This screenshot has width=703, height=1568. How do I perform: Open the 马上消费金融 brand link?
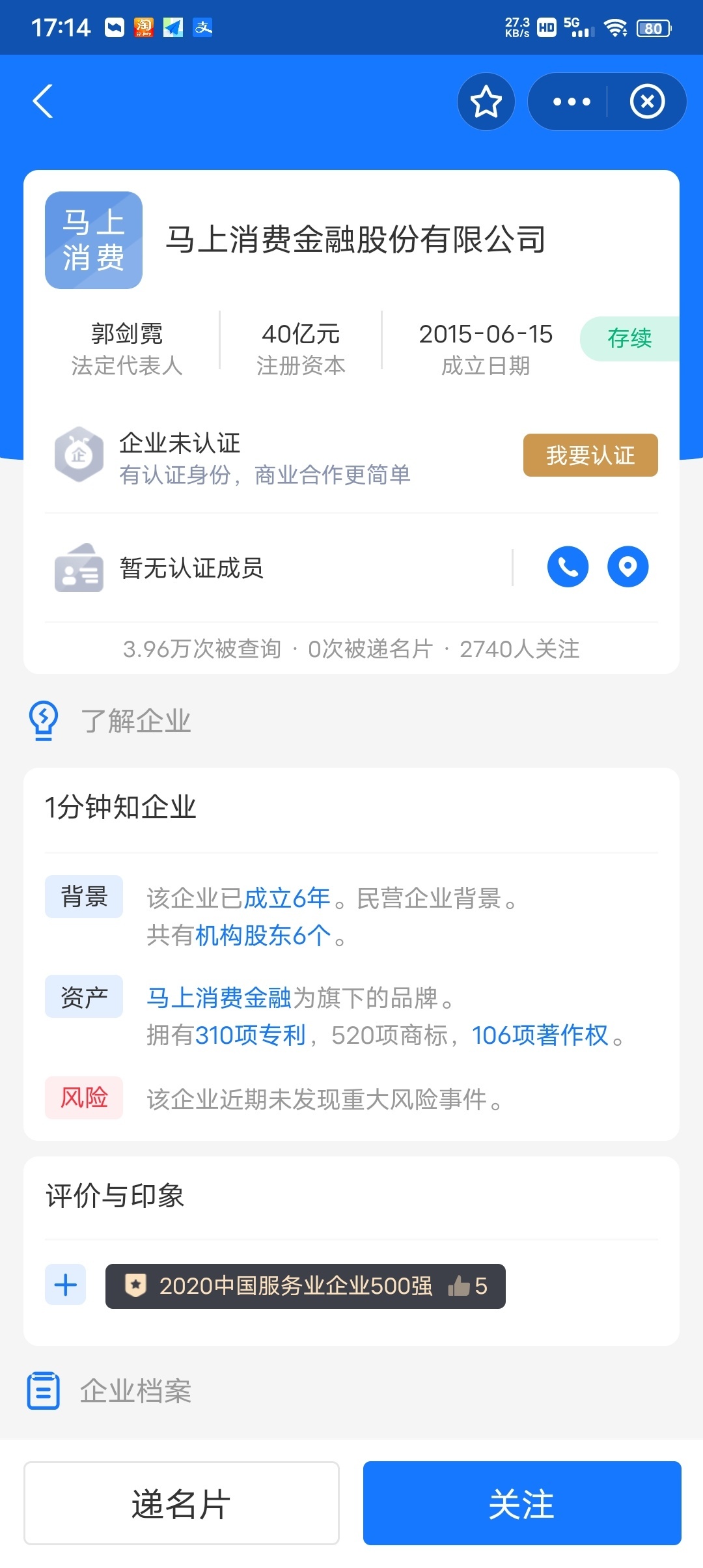pos(219,998)
